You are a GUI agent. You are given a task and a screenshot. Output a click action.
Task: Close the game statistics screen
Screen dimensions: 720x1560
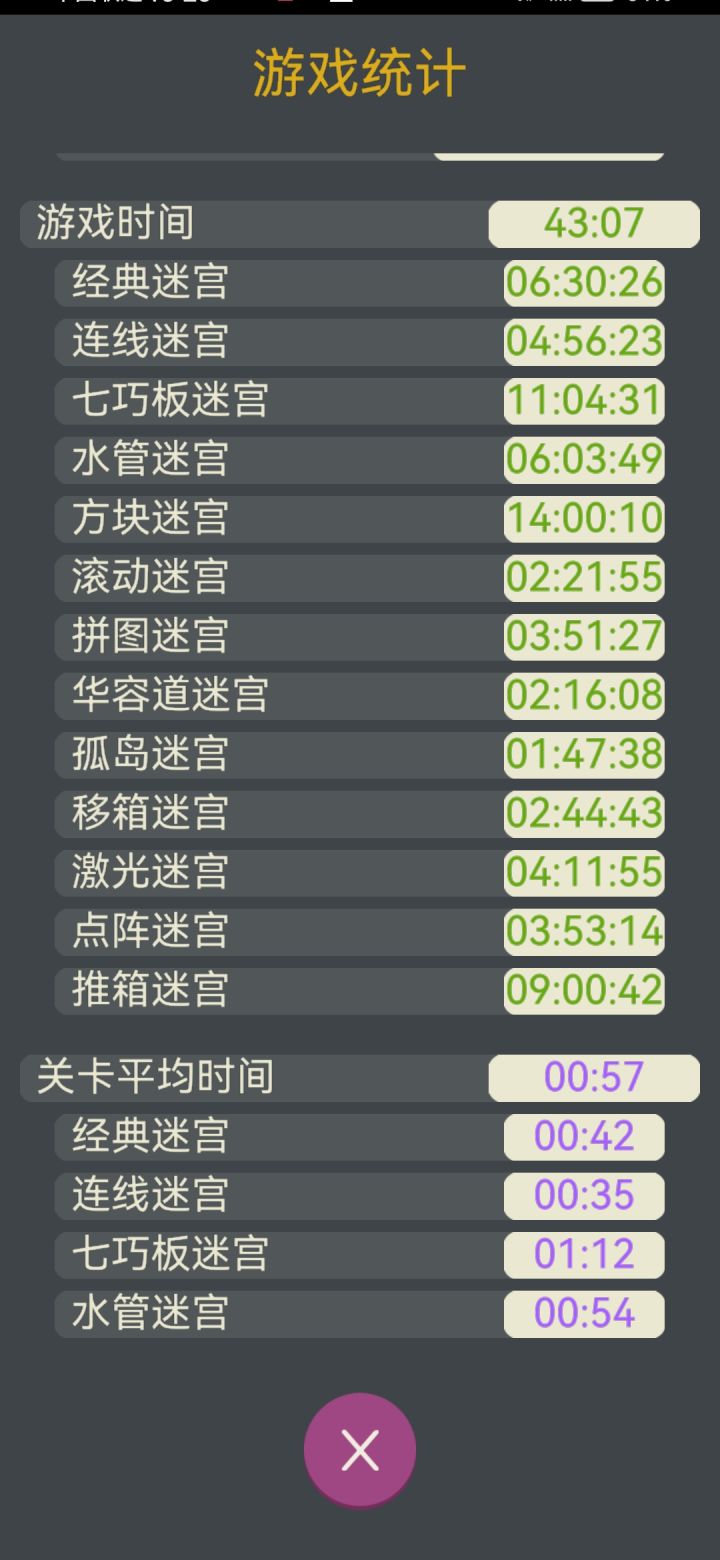(x=360, y=1450)
